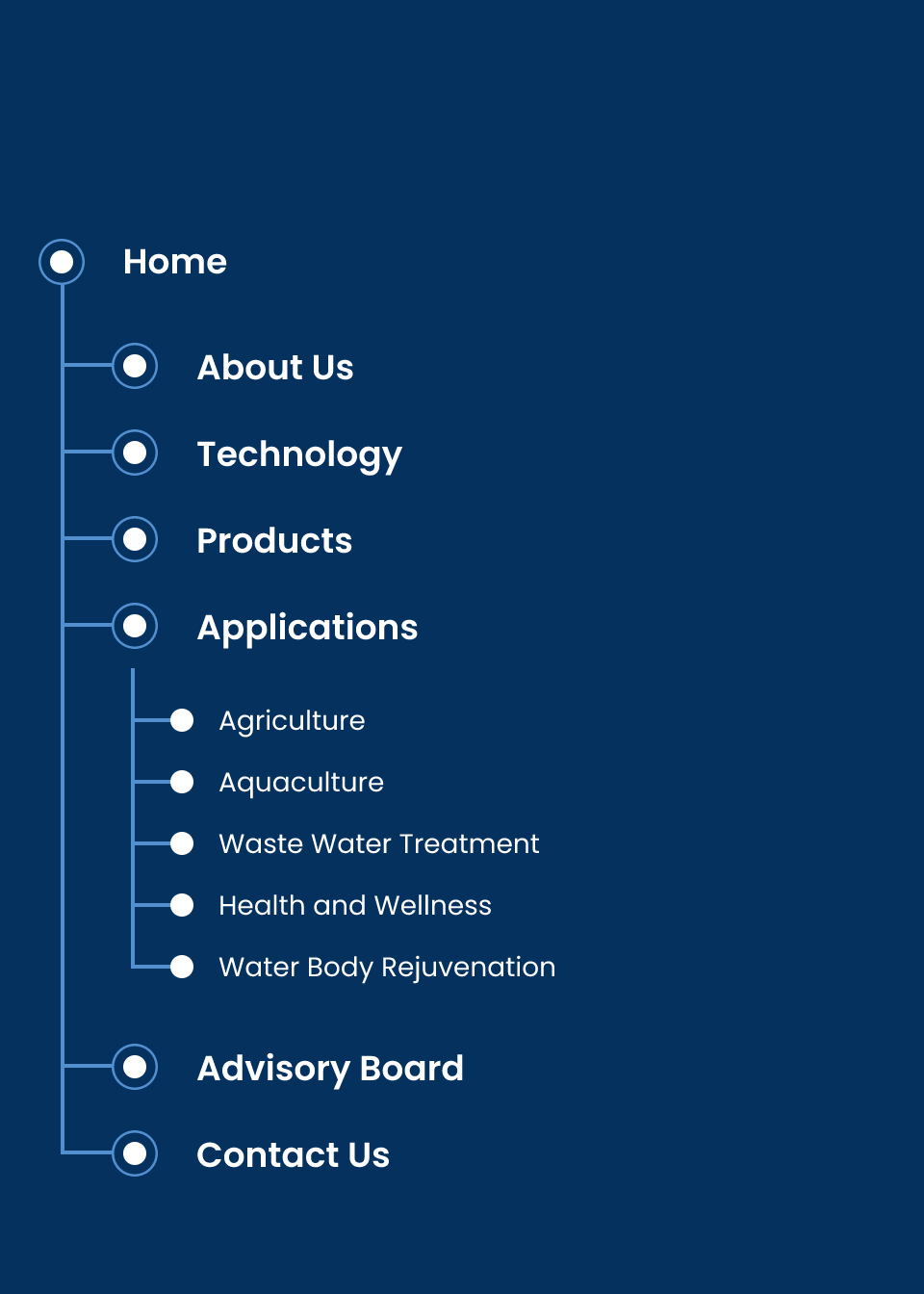
Task: Open the About Us page
Action: coord(274,368)
